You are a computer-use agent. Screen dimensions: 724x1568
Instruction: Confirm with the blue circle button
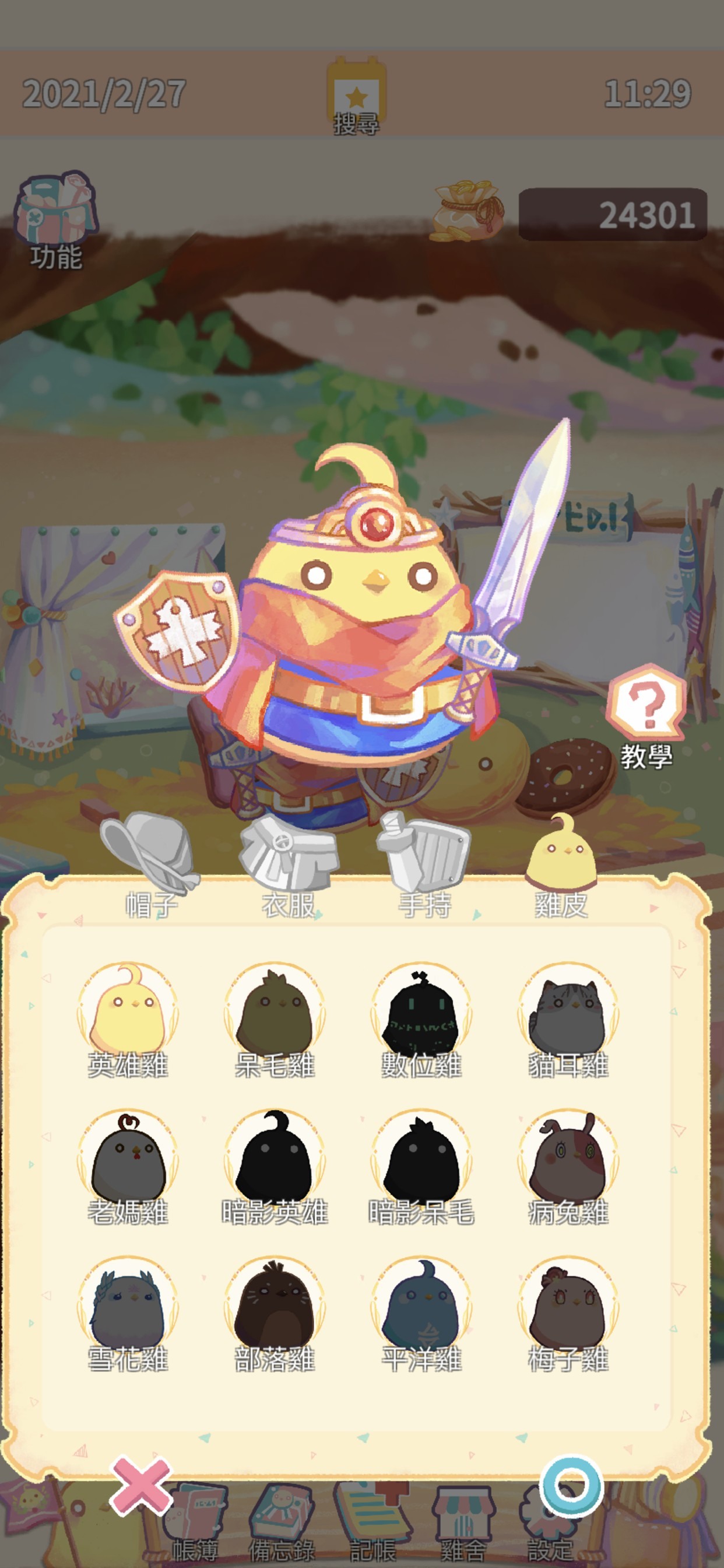[571, 1486]
